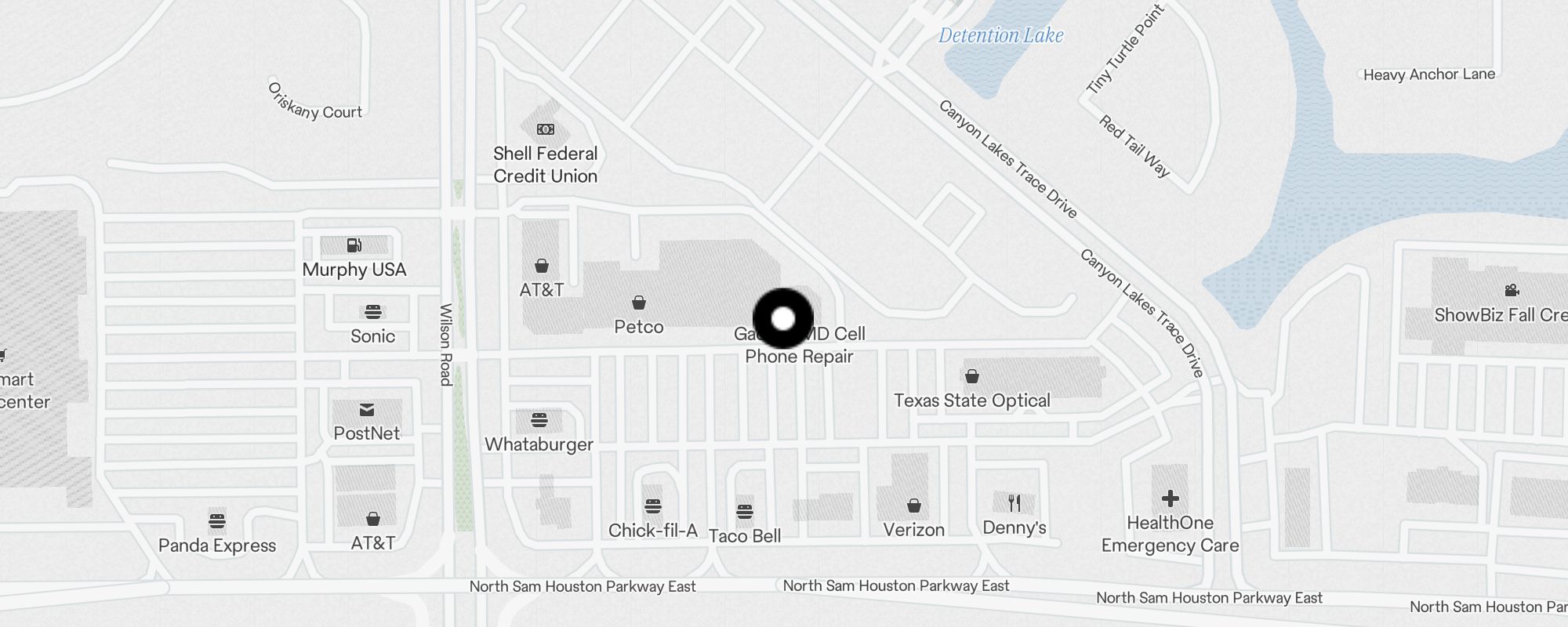Tap the black location marker pin

(x=783, y=318)
